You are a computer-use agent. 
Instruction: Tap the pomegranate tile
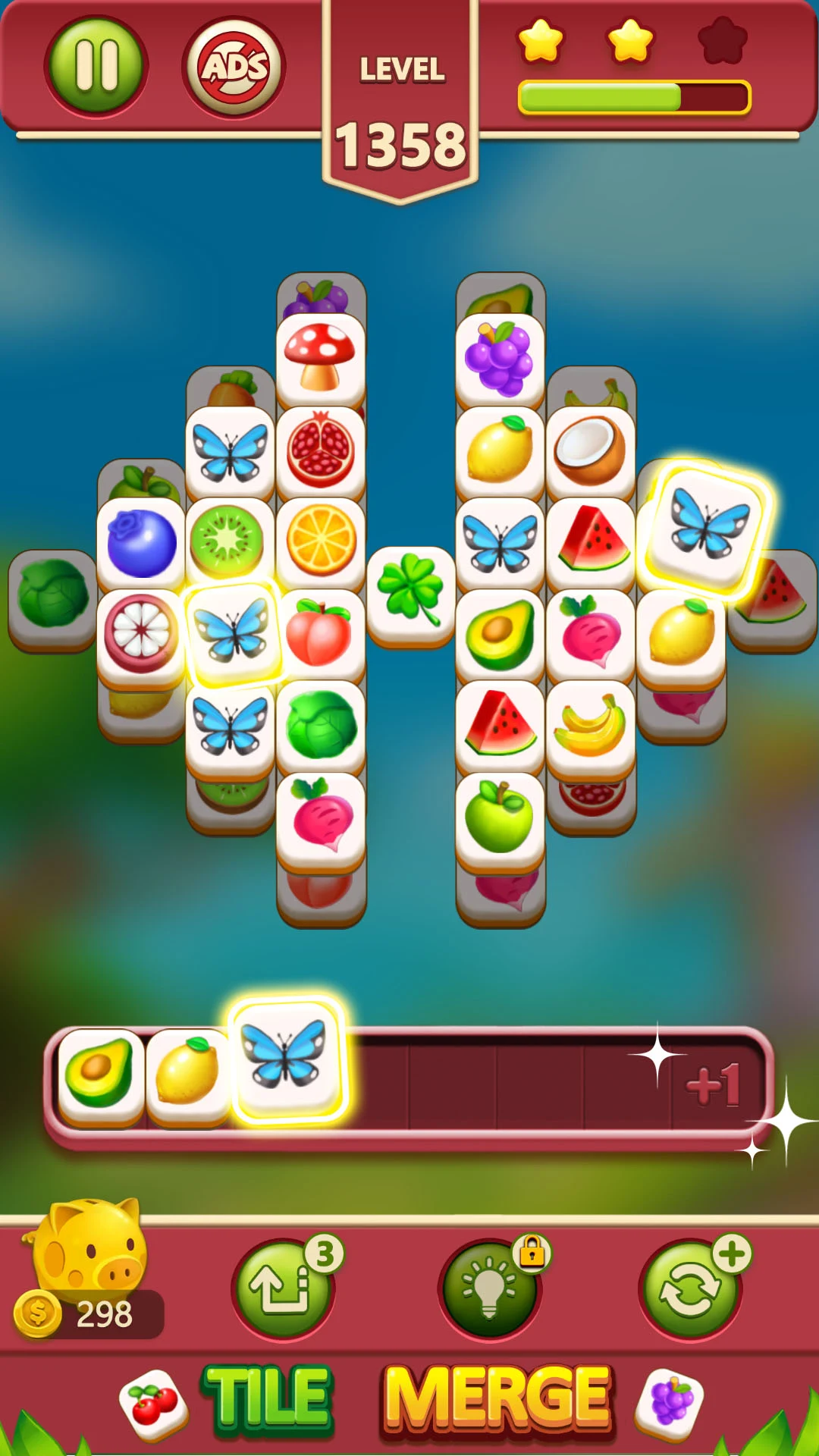pyautogui.click(x=320, y=450)
